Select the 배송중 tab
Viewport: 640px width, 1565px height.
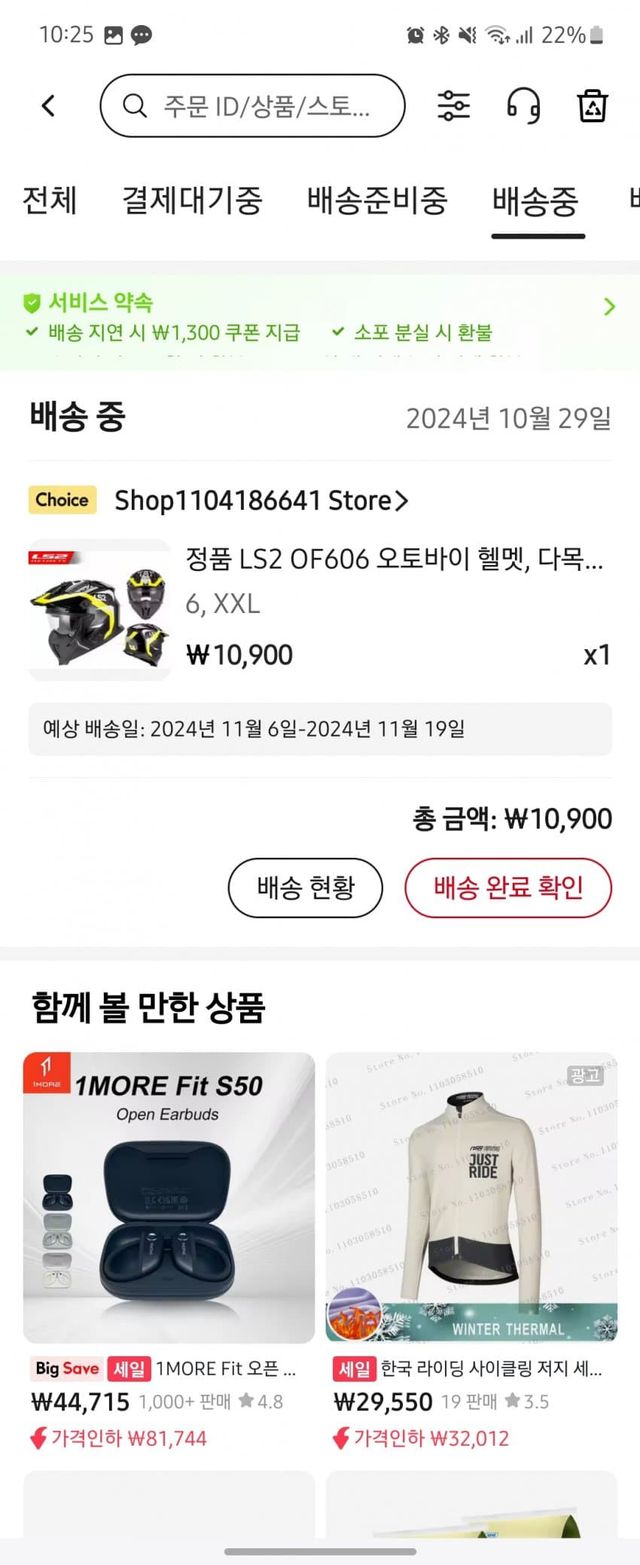tap(536, 201)
